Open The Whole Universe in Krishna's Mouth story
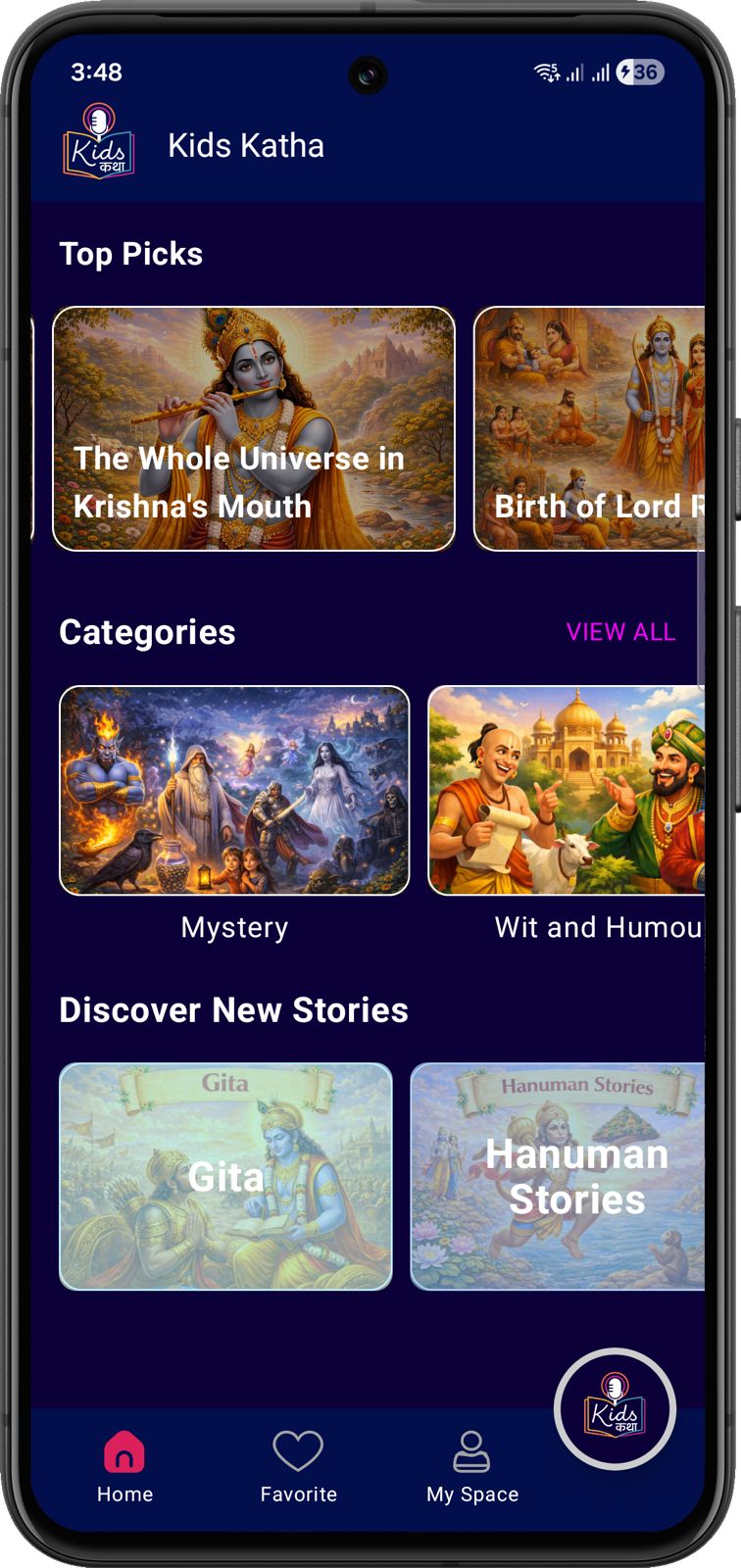This screenshot has height=1568, width=741. pos(254,428)
